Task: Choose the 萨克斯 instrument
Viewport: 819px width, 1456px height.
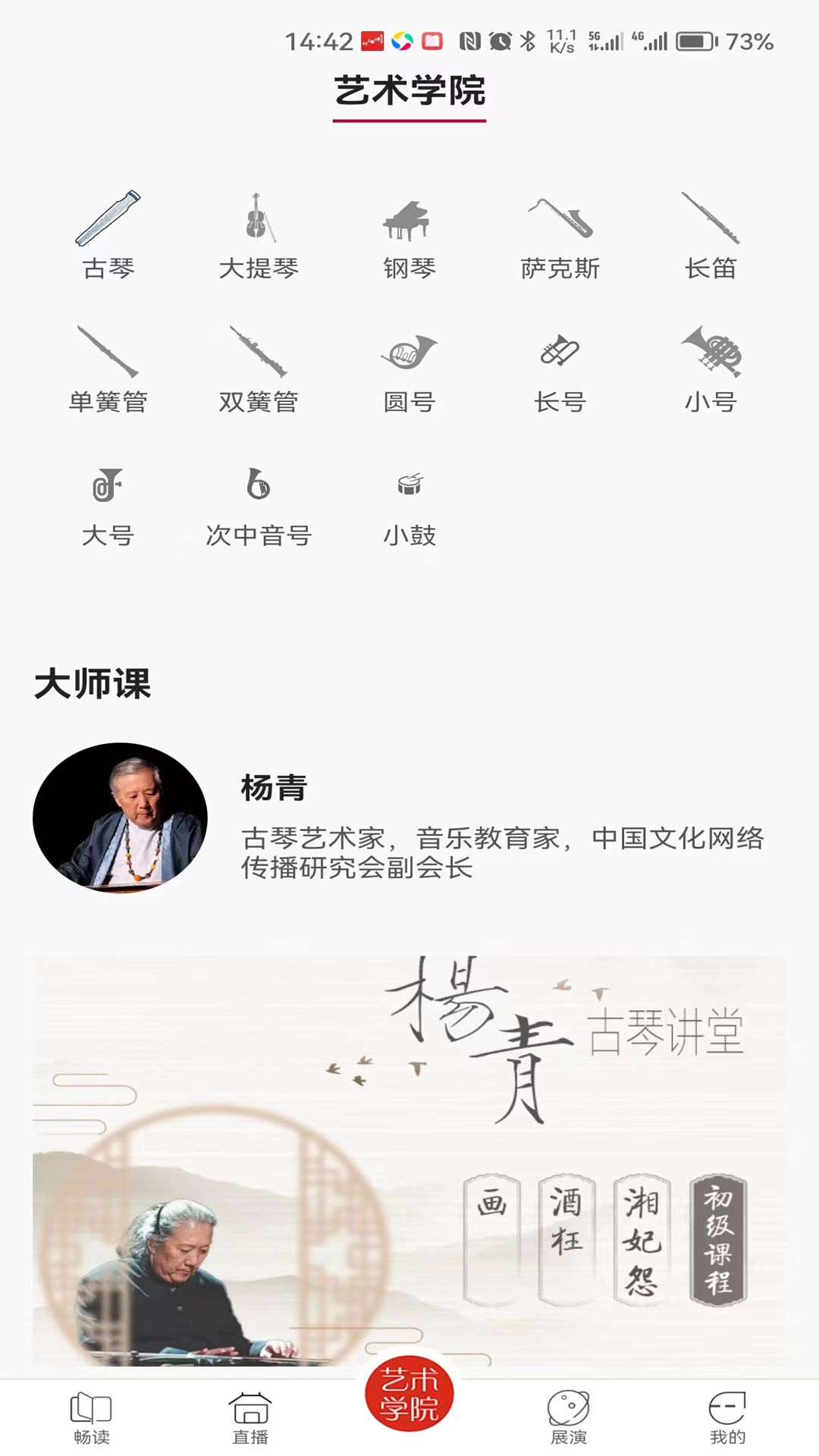Action: coord(560,236)
